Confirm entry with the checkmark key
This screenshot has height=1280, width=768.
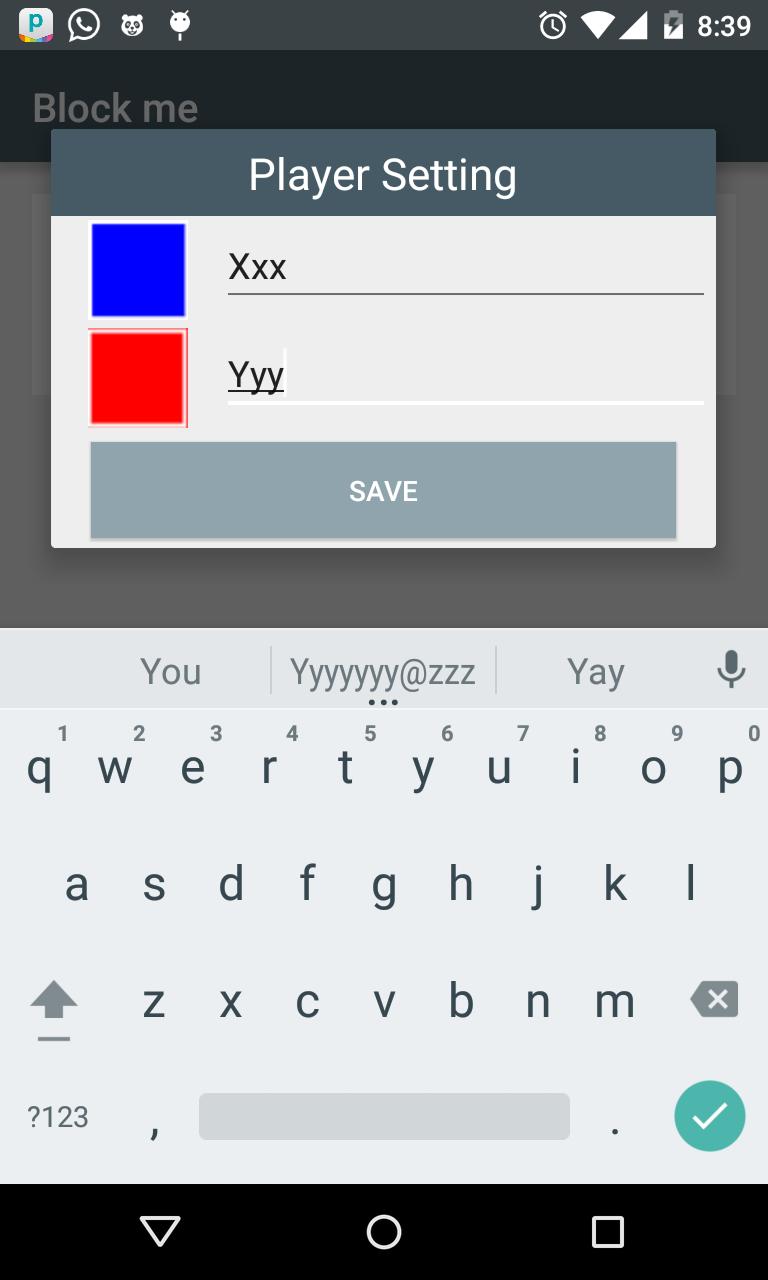pos(710,1116)
